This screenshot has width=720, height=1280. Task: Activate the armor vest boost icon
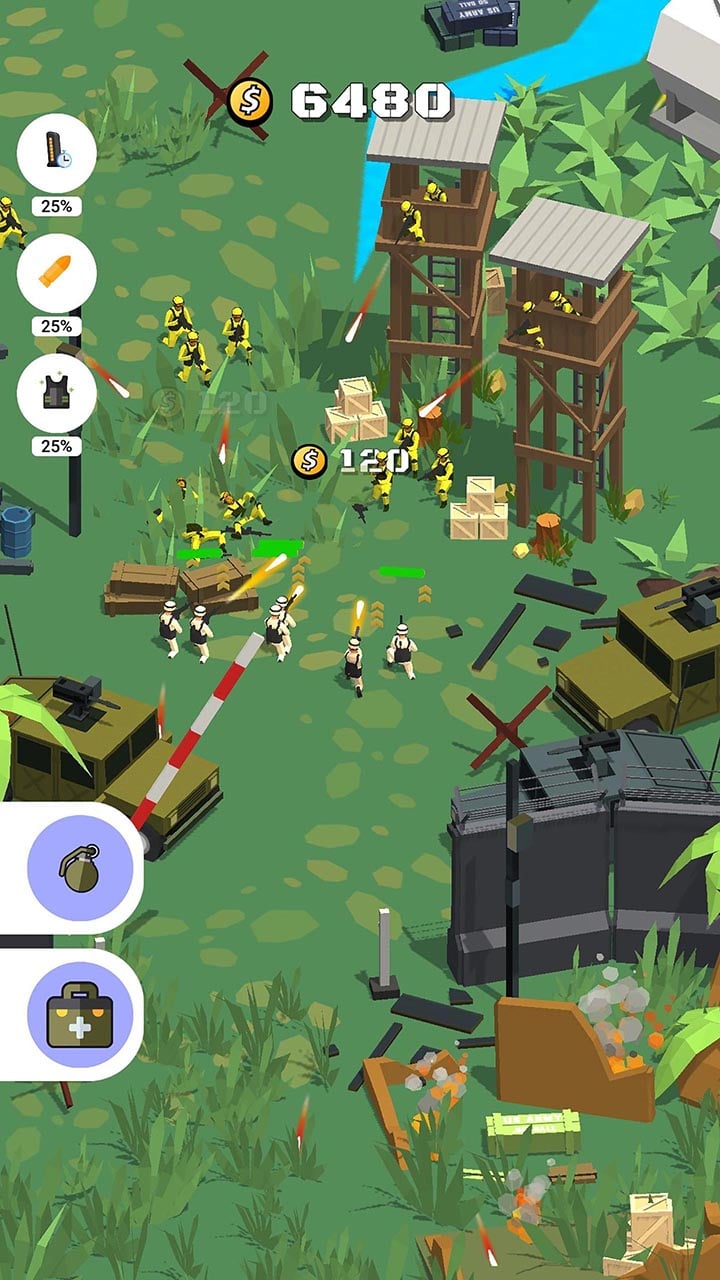(x=57, y=393)
